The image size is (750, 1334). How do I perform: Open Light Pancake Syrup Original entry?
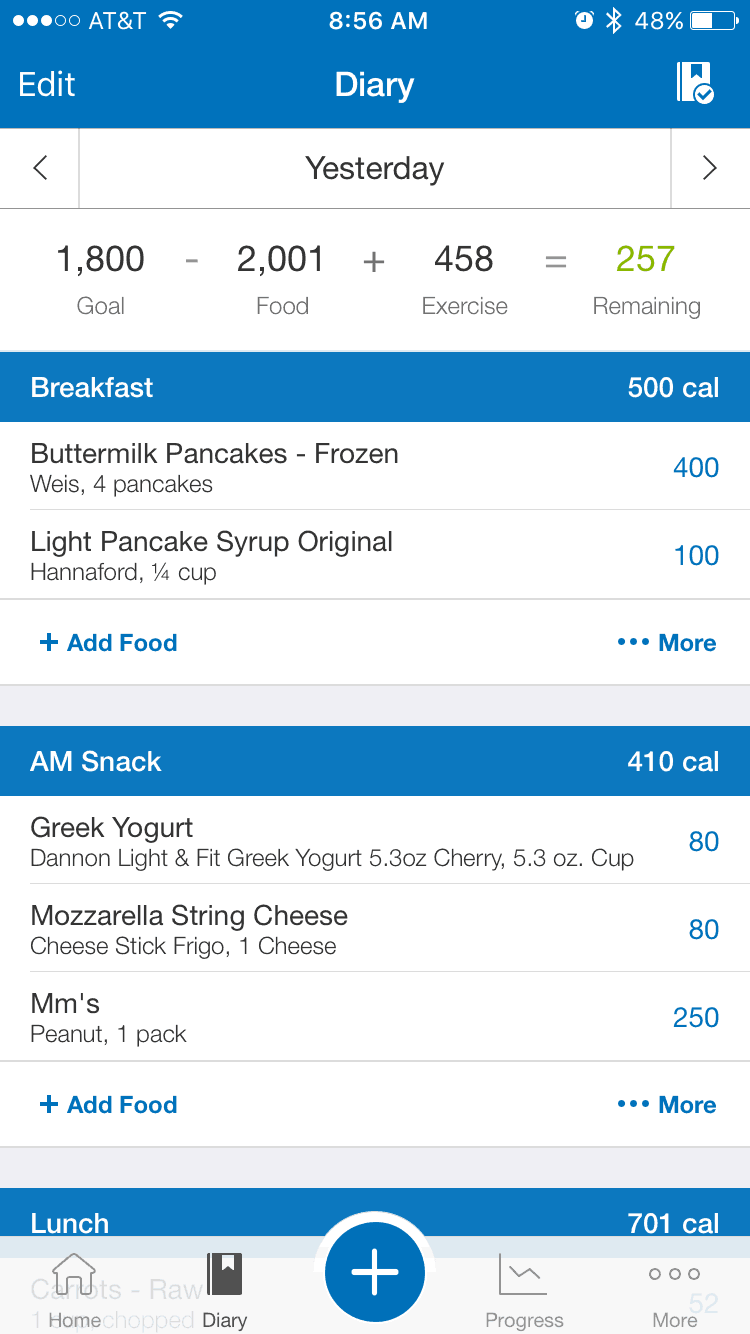(375, 555)
